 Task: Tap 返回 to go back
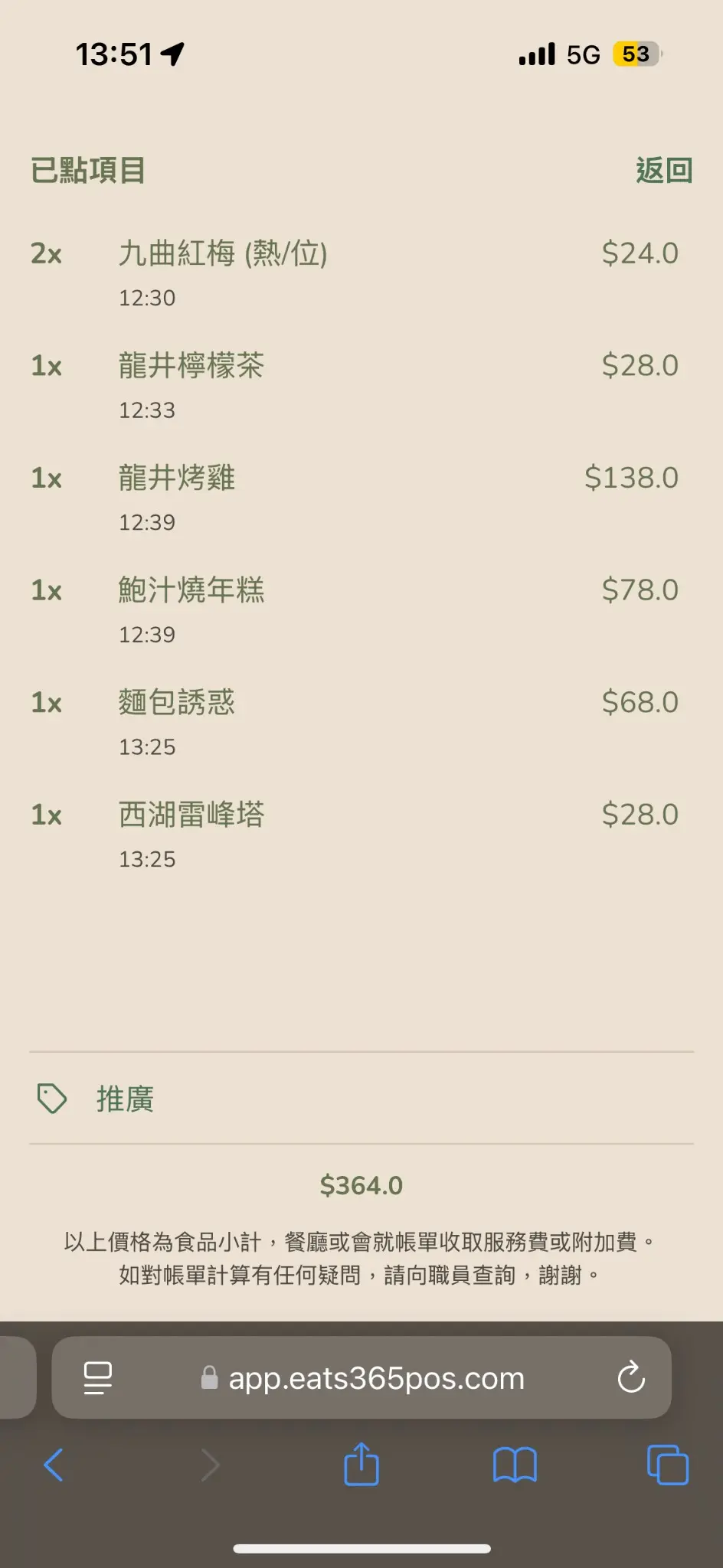pyautogui.click(x=664, y=170)
